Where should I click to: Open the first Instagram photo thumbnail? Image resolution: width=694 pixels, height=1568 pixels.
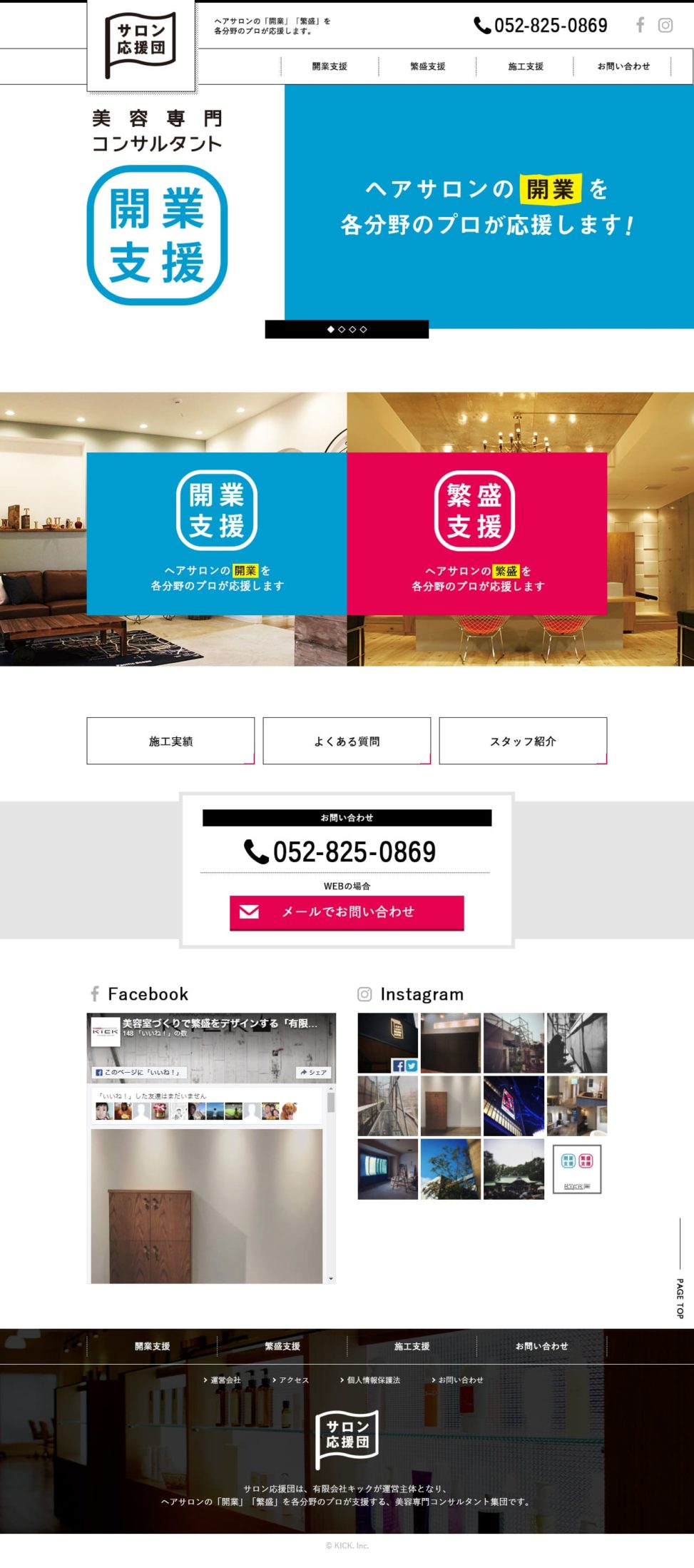[x=387, y=1043]
